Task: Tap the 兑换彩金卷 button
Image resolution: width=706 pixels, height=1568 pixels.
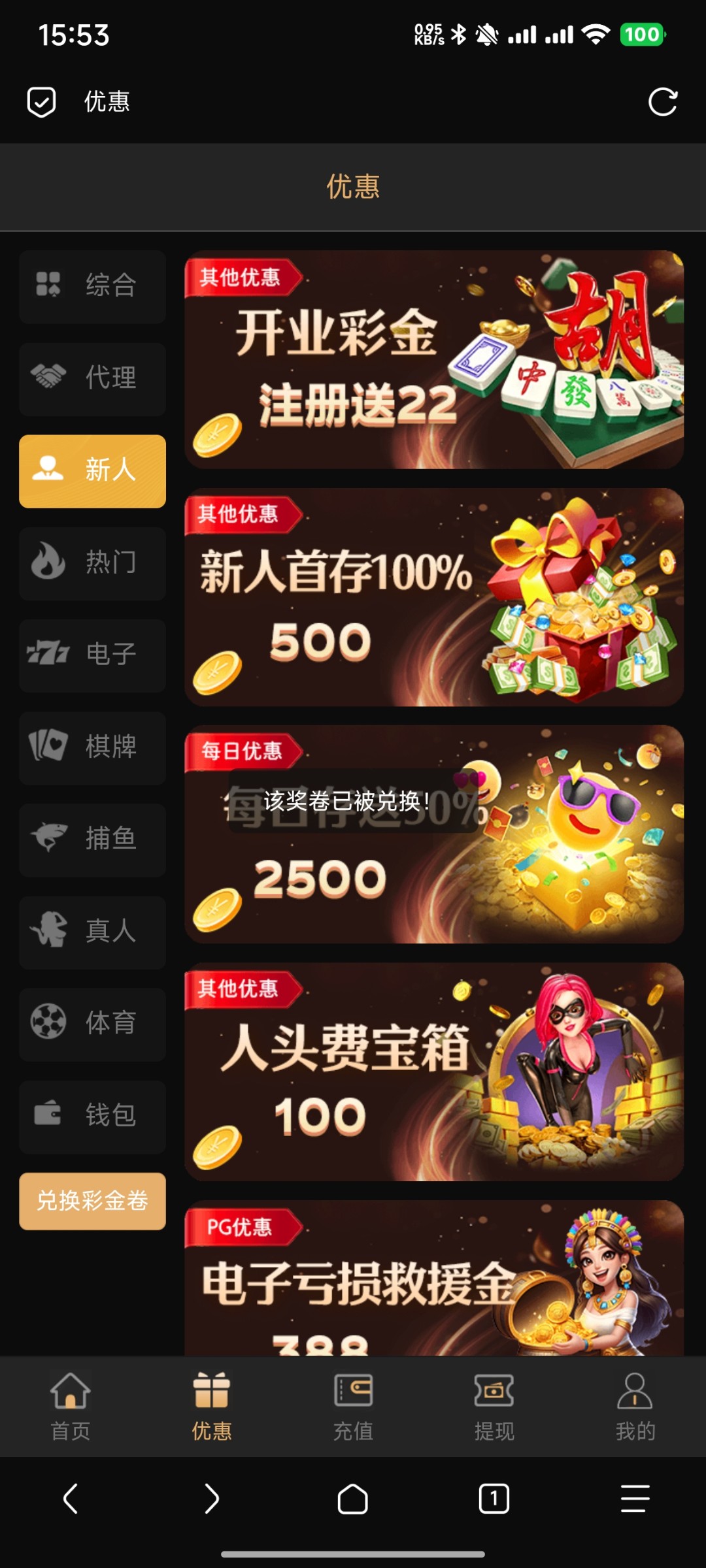Action: click(92, 1201)
